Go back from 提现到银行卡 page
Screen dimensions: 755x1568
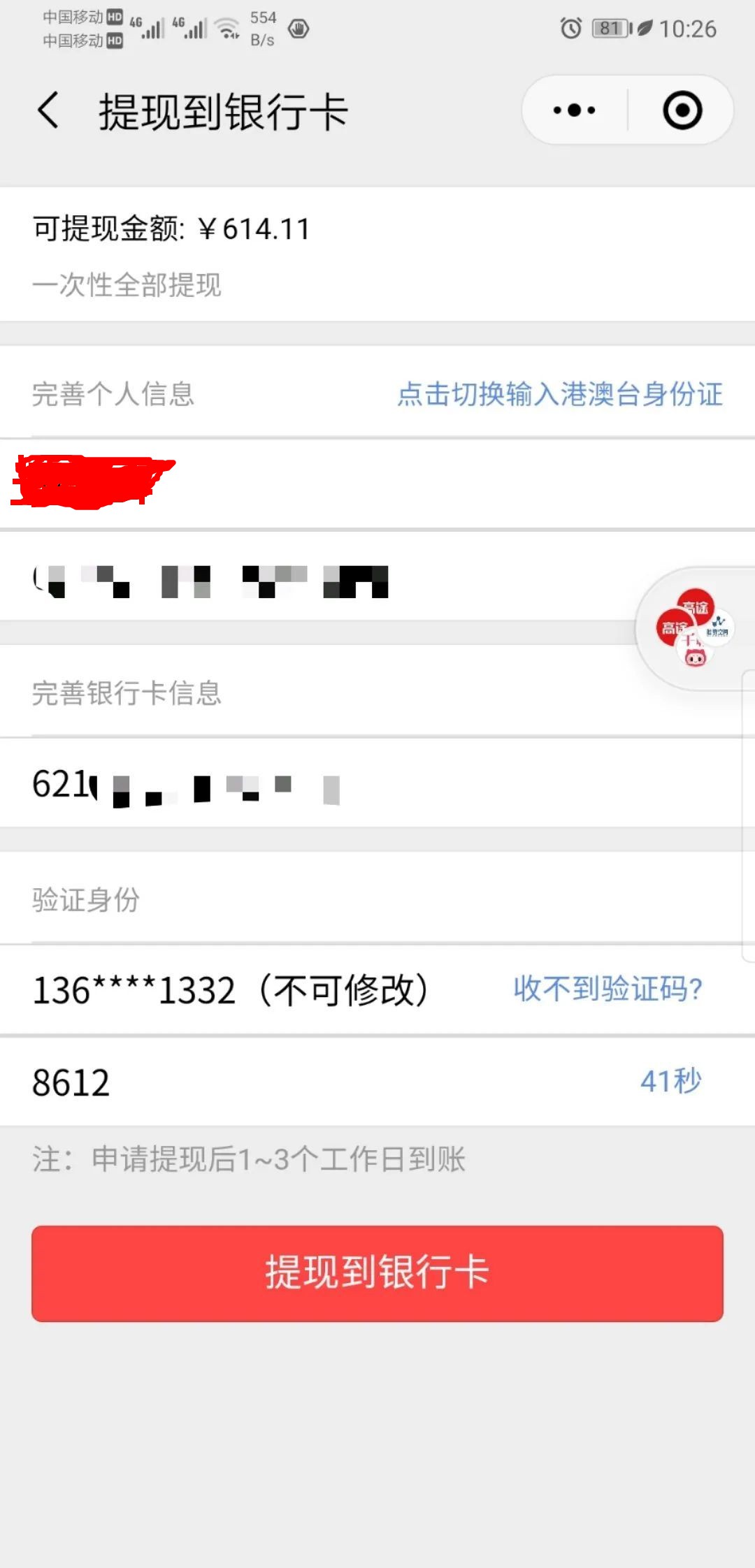point(48,110)
